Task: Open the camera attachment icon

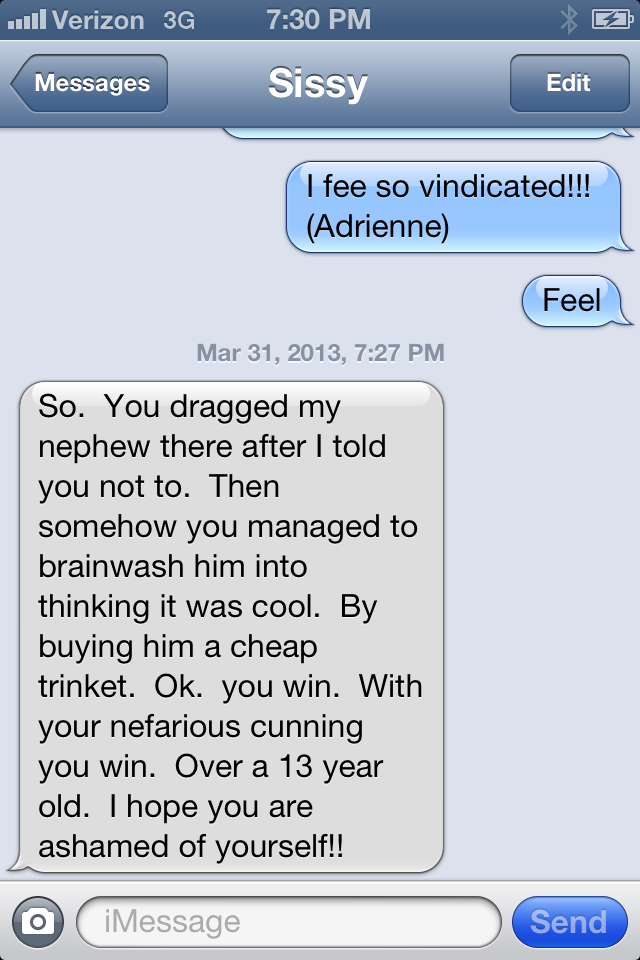Action: tap(38, 921)
